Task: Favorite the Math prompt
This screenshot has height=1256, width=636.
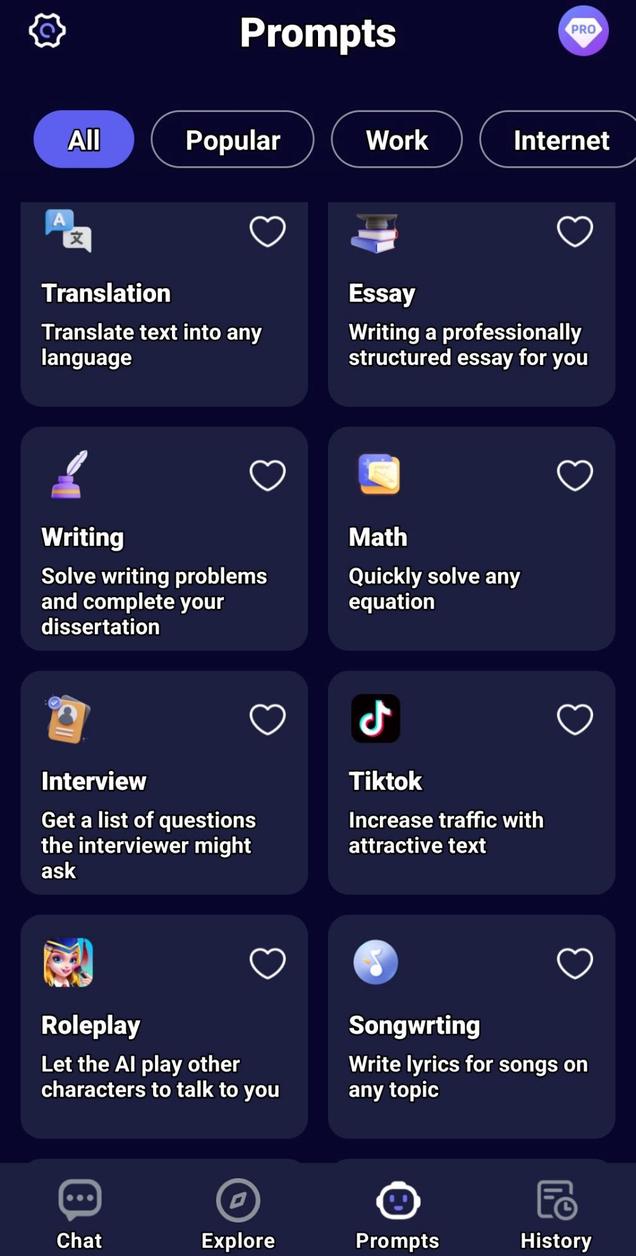Action: coord(574,476)
